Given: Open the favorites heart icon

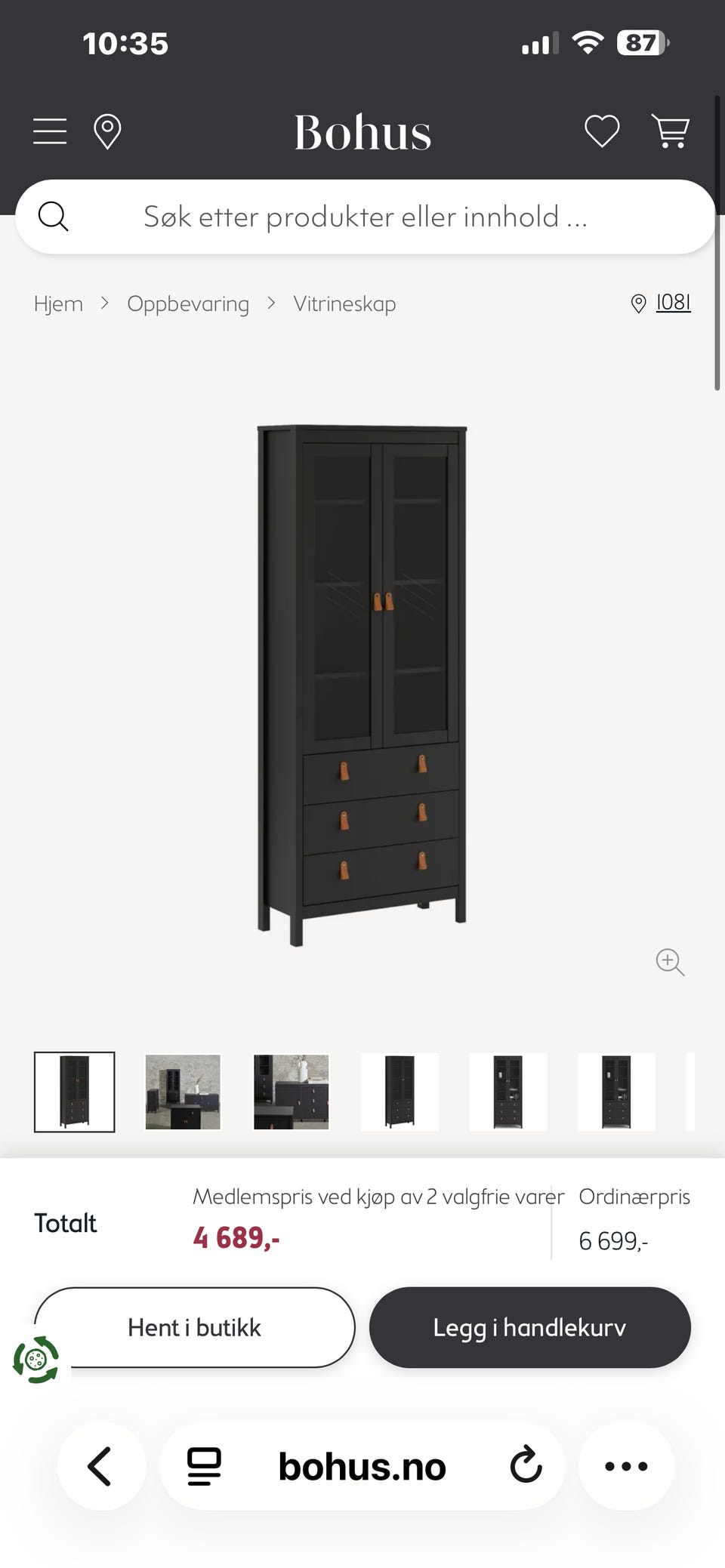Looking at the screenshot, I should [602, 131].
